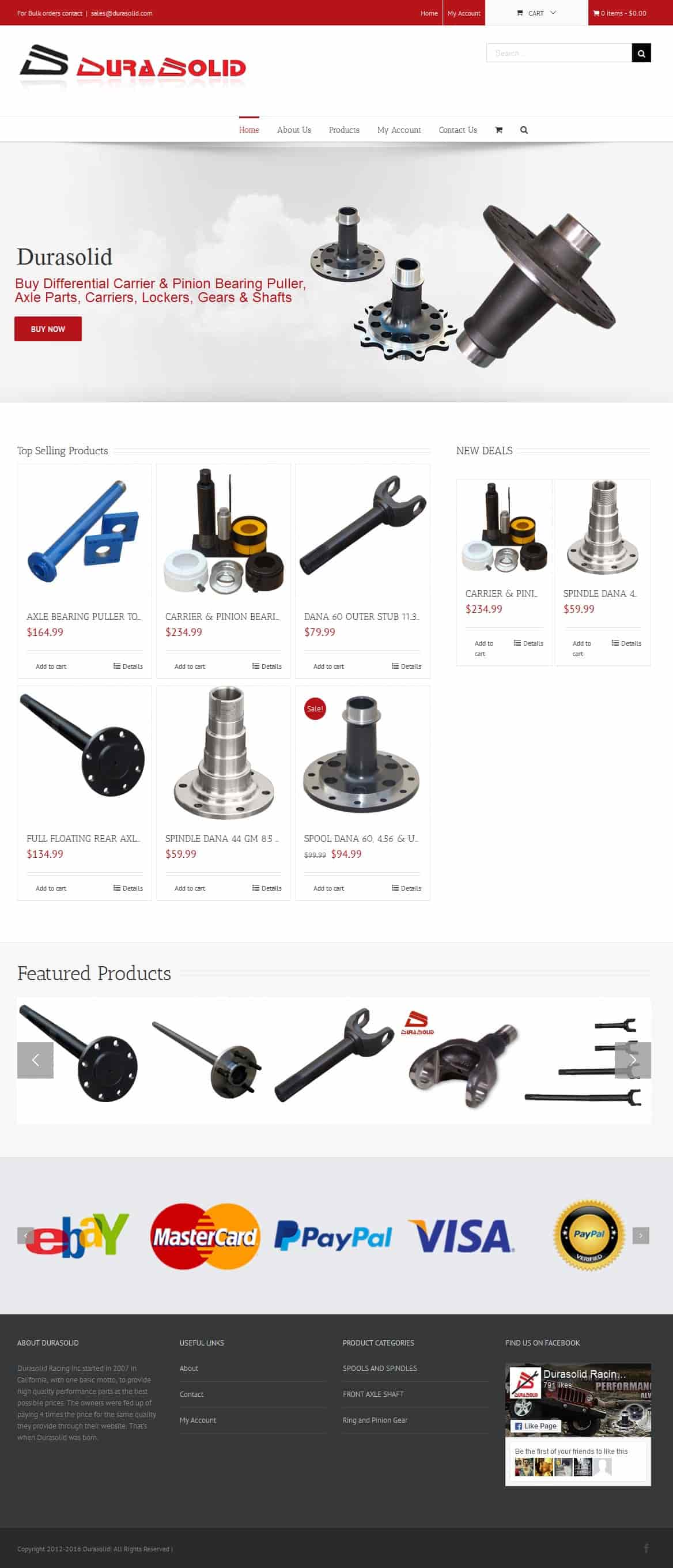Open the About Us page
The image size is (673, 1568).
pyautogui.click(x=293, y=130)
